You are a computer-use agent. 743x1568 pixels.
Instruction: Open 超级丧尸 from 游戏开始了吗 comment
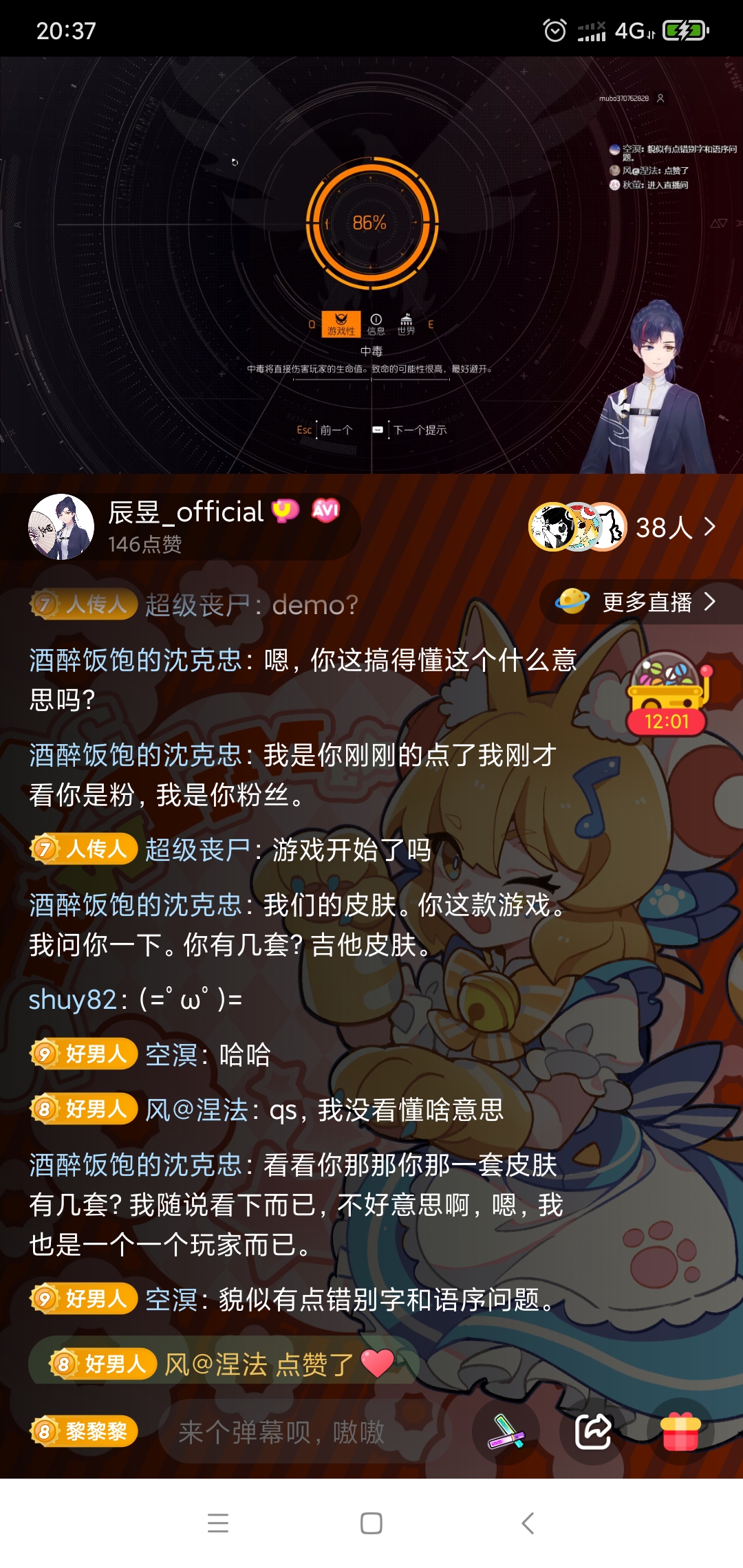(197, 851)
